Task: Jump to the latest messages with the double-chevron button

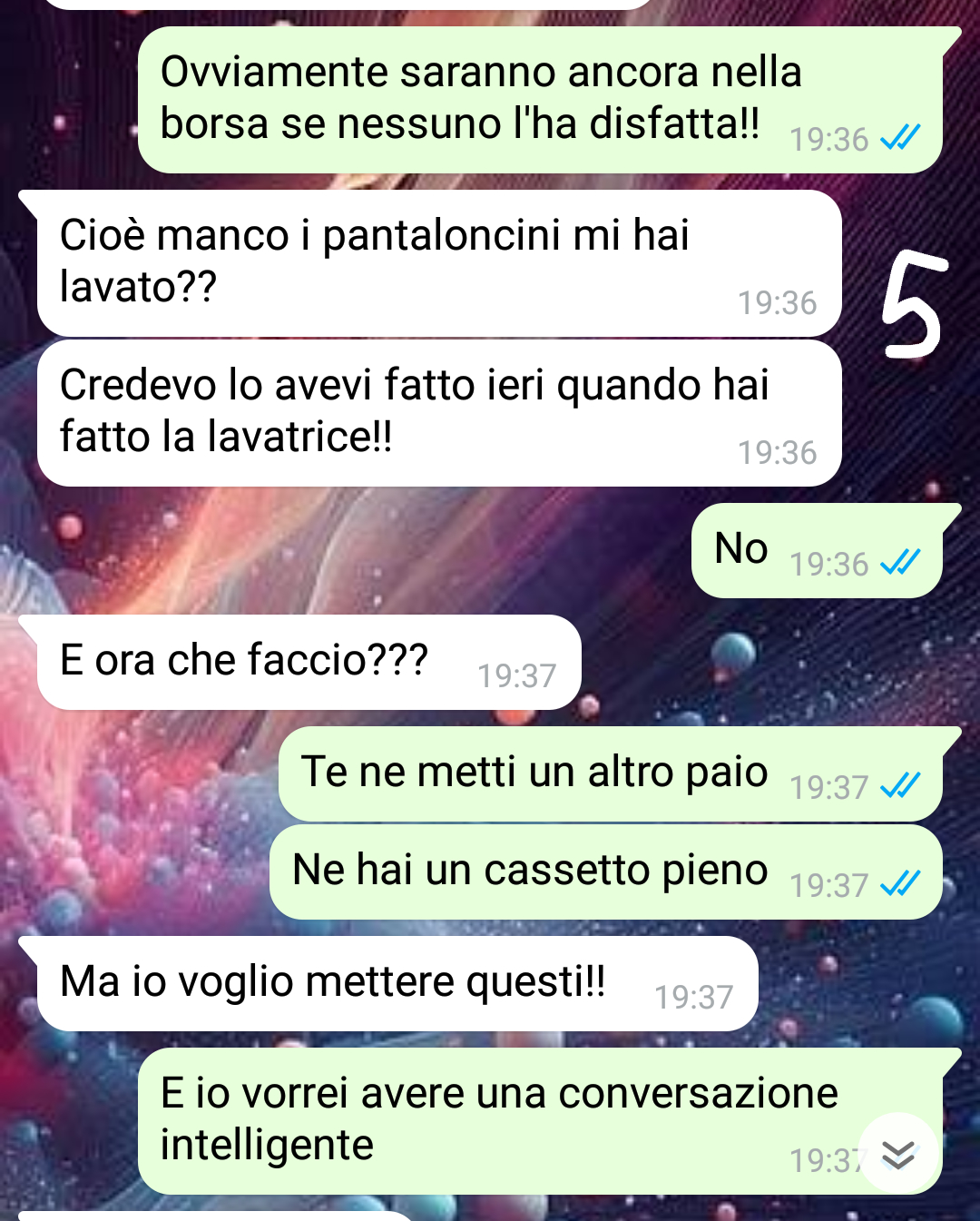Action: pos(897,1153)
